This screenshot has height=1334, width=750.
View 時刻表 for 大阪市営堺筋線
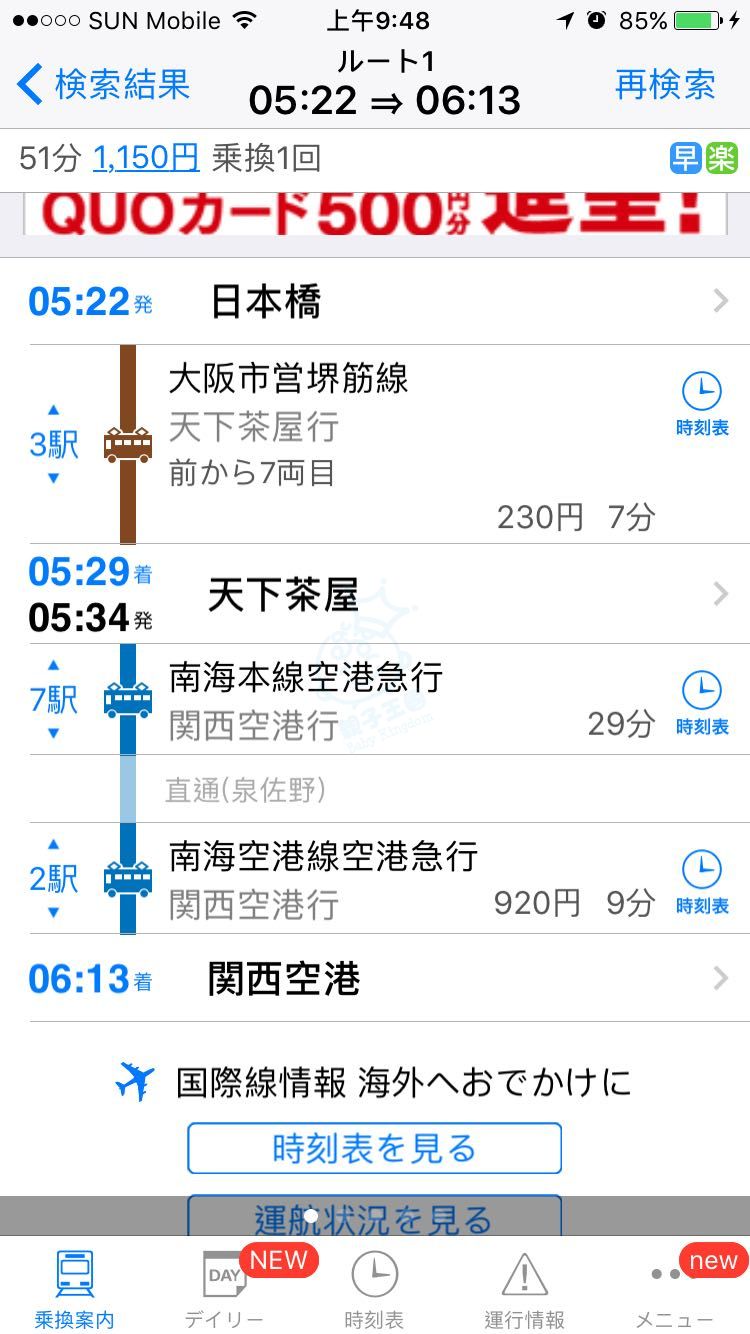pos(702,404)
